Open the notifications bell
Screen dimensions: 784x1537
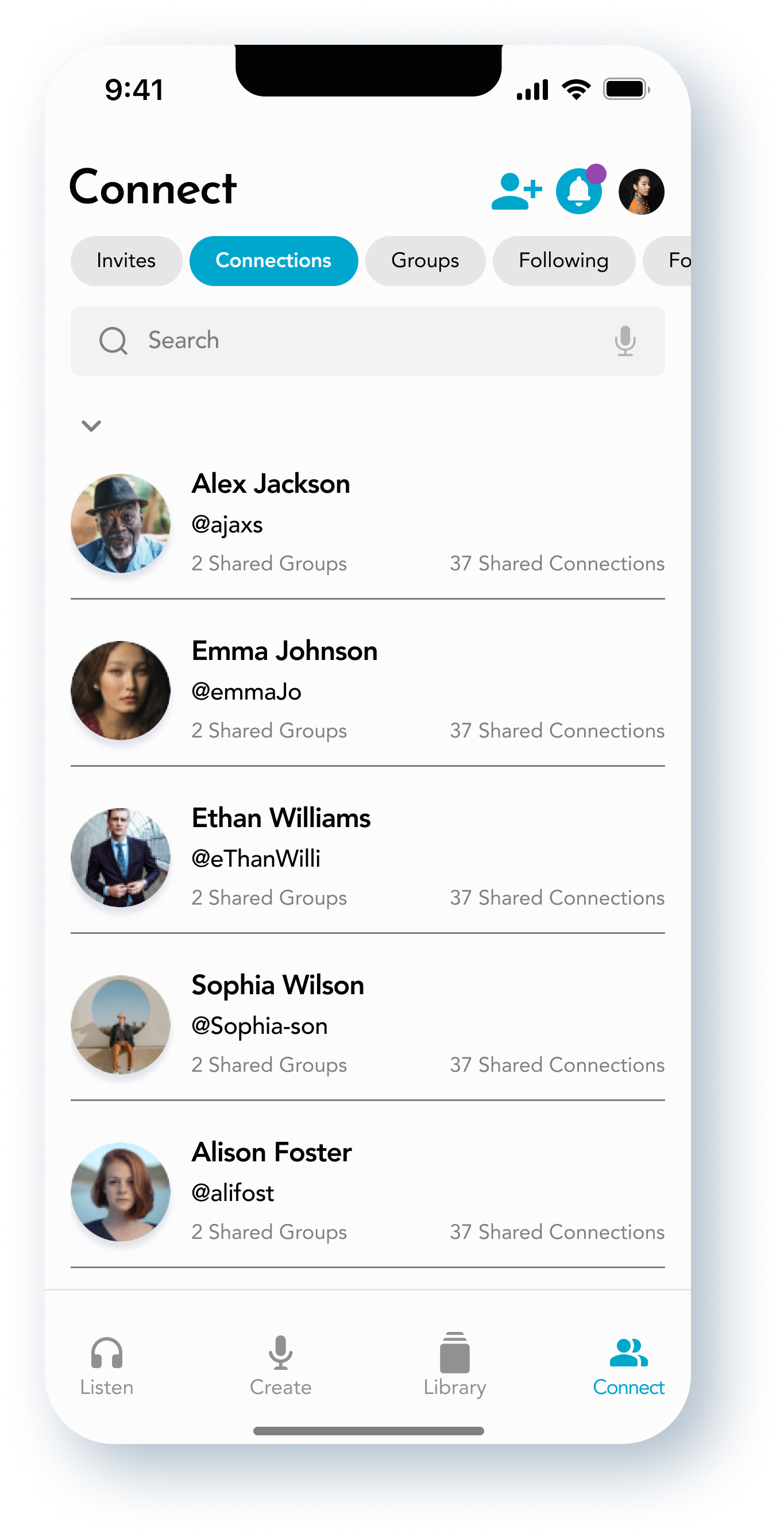[579, 191]
